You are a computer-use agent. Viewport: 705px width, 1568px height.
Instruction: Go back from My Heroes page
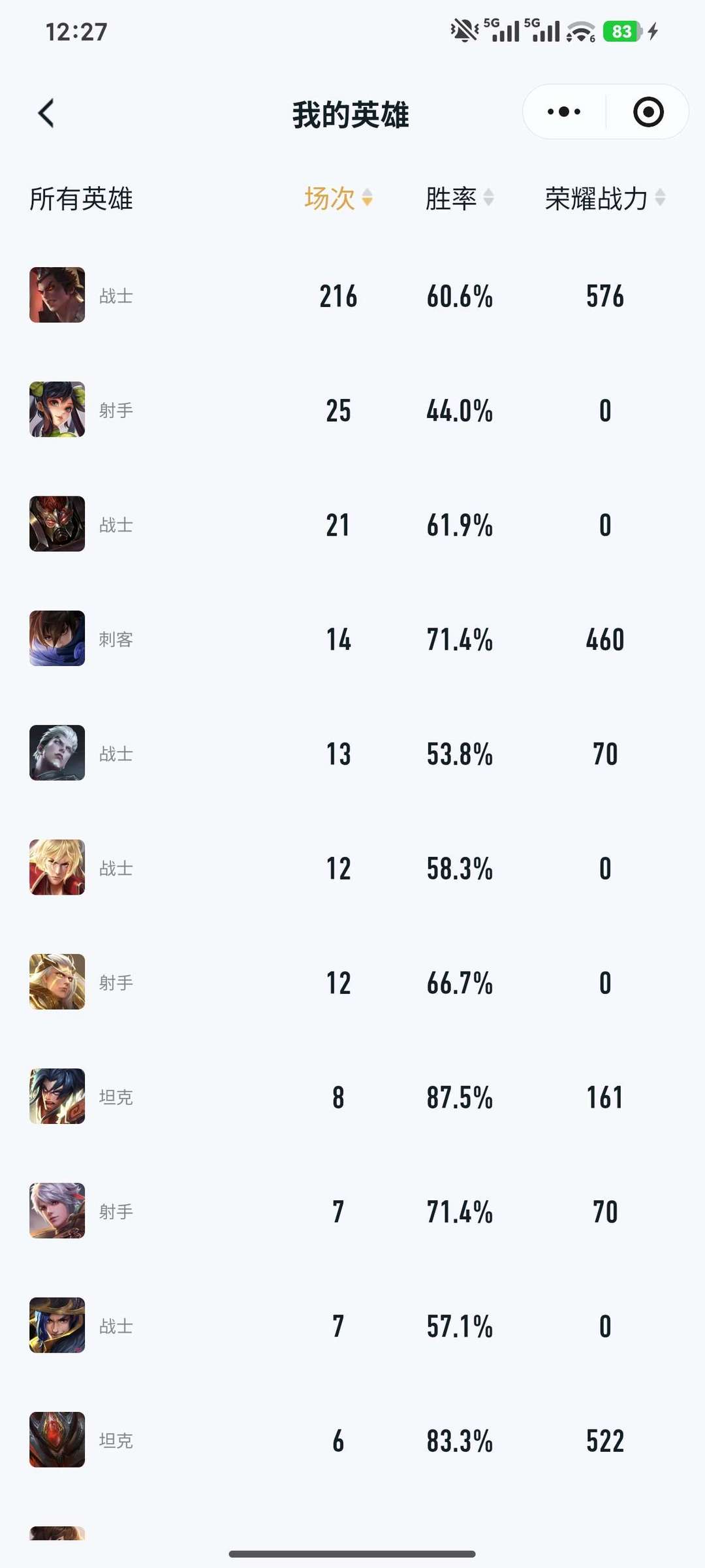(x=46, y=113)
